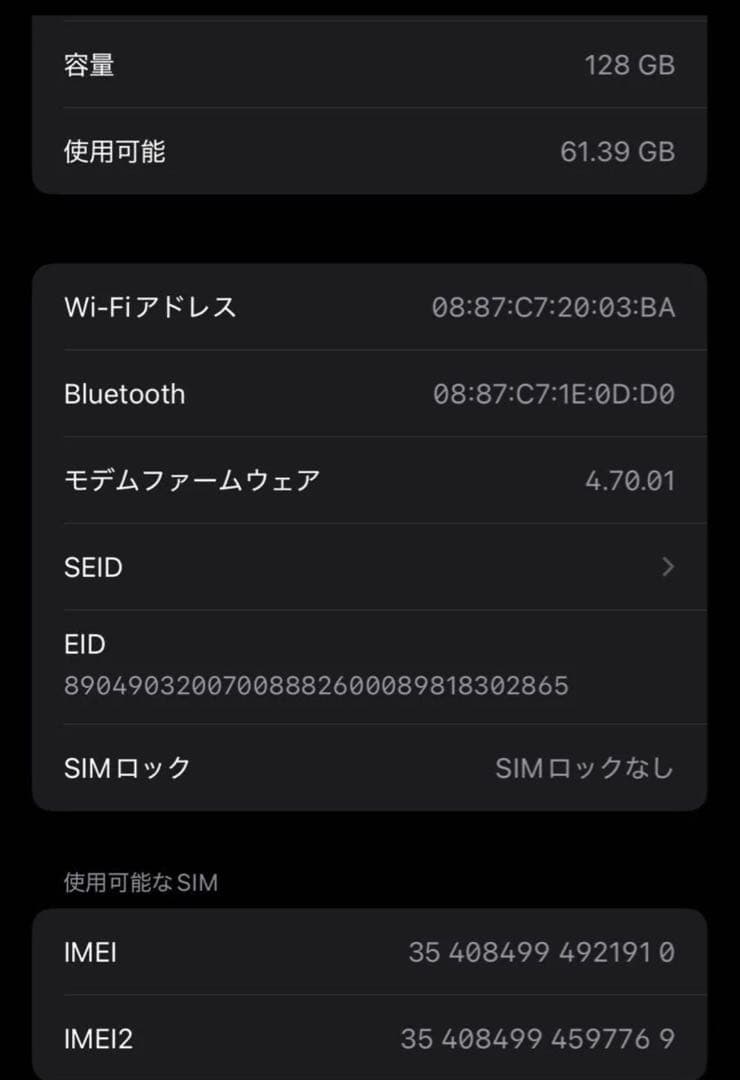This screenshot has height=1080, width=740.
Task: Select the firmware version 4.70.01
Action: tap(632, 480)
